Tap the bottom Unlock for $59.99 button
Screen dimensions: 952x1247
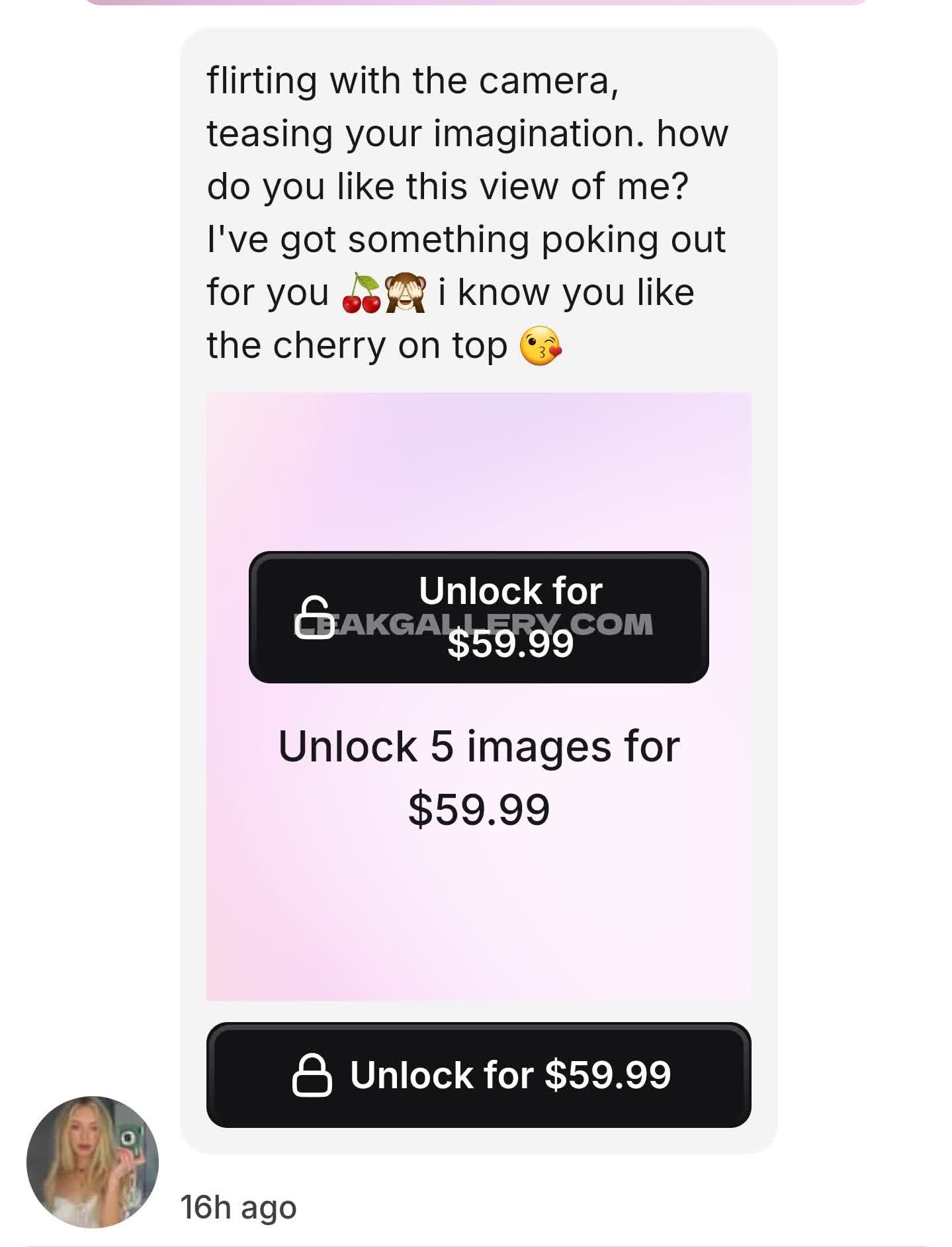click(478, 1075)
